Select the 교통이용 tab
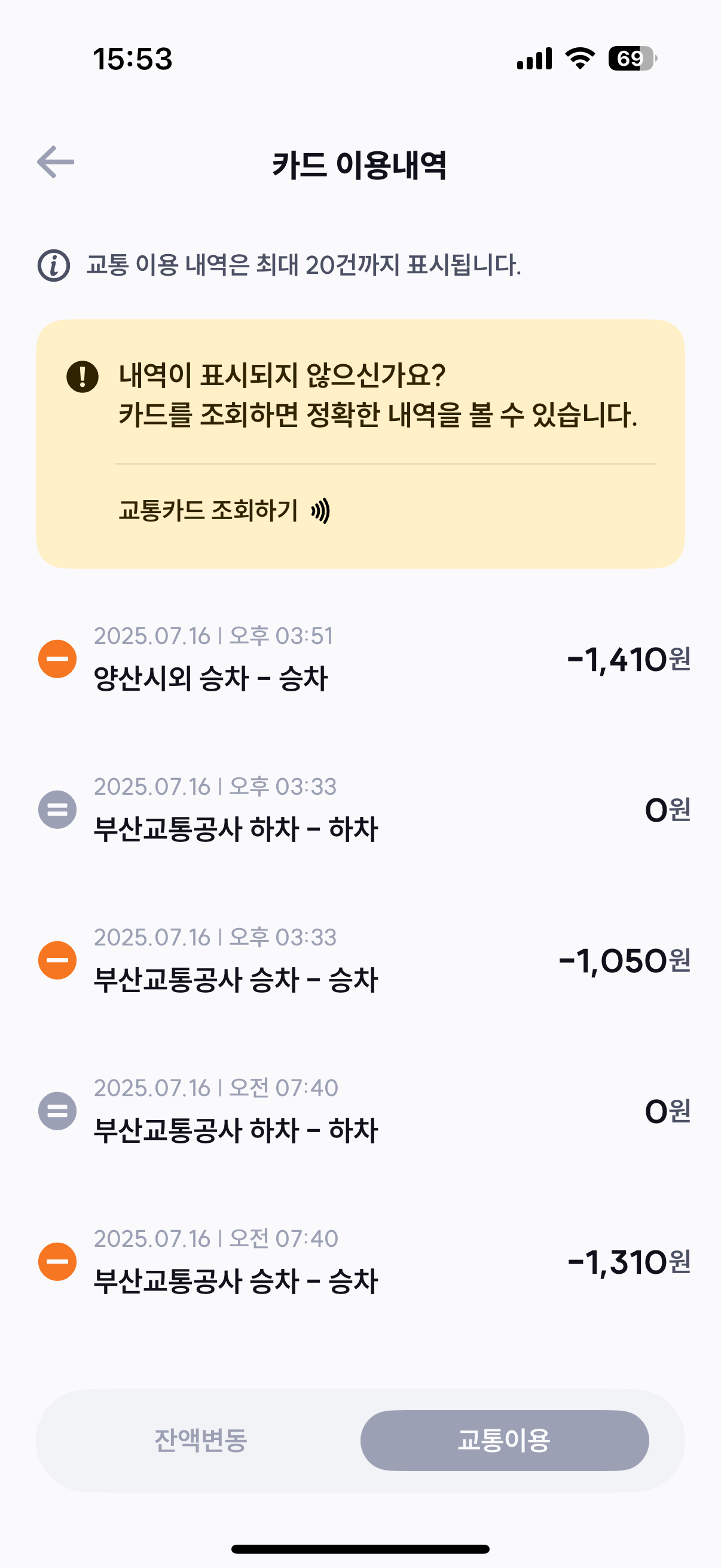 coord(505,1440)
